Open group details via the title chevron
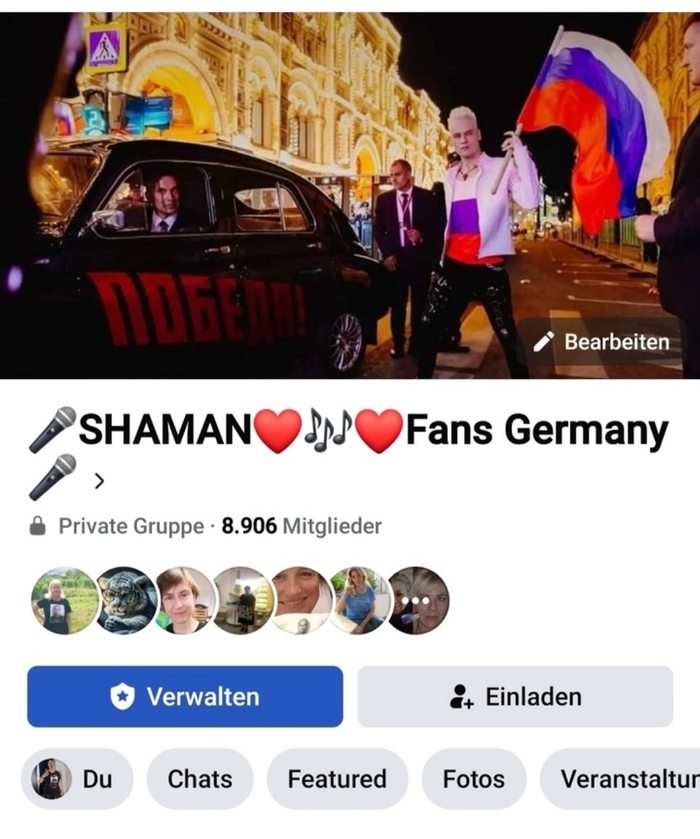The width and height of the screenshot is (700, 839). (x=99, y=480)
